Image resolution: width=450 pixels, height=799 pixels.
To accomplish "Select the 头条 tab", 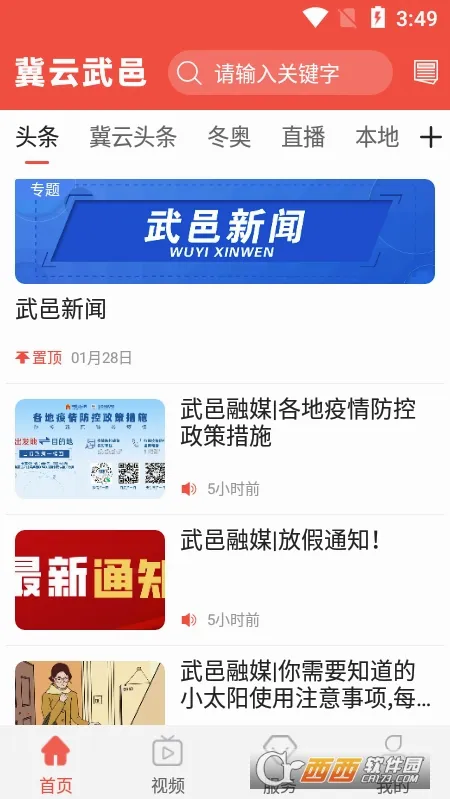I will tap(37, 137).
